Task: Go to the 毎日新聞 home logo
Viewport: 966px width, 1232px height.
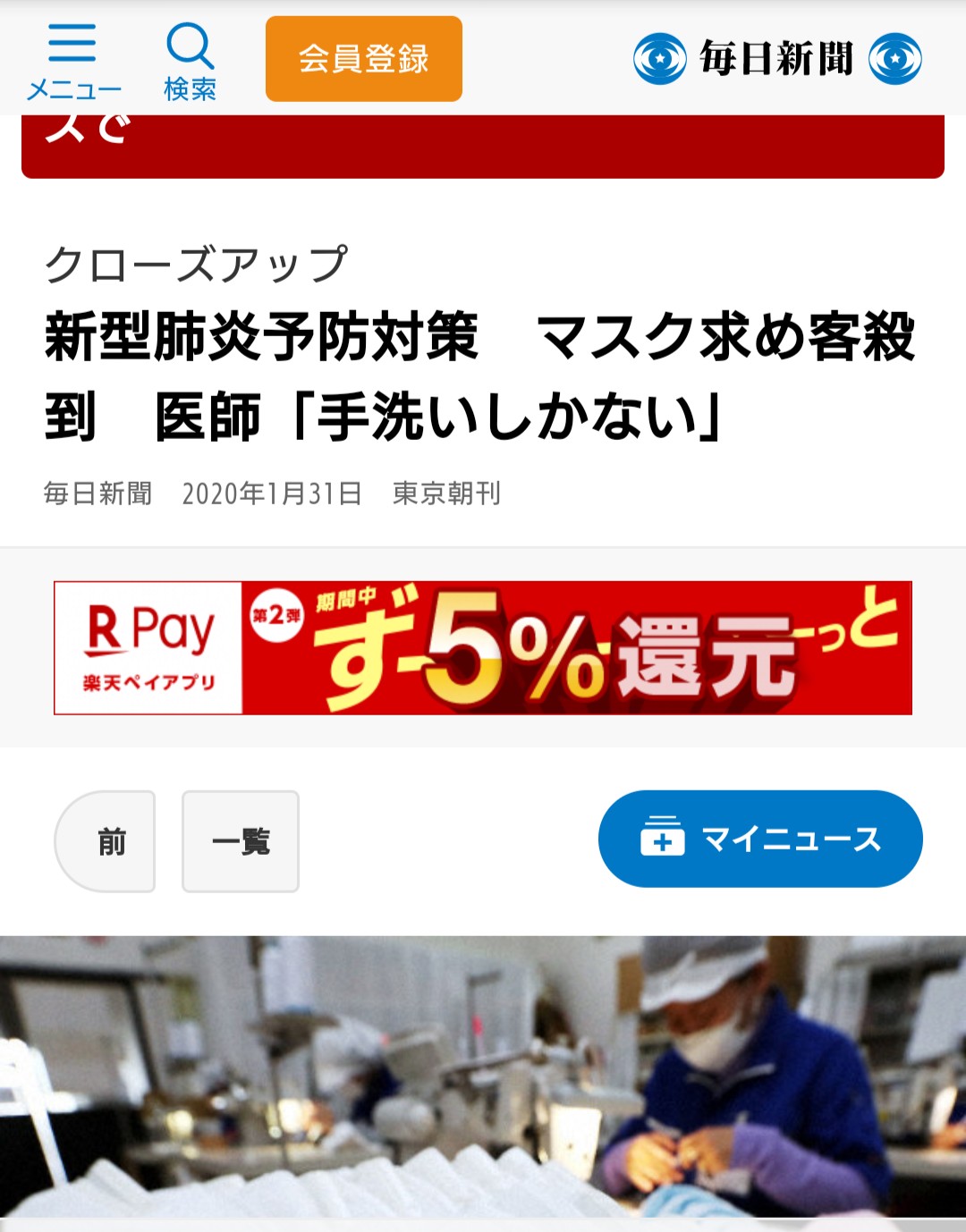Action: click(776, 59)
